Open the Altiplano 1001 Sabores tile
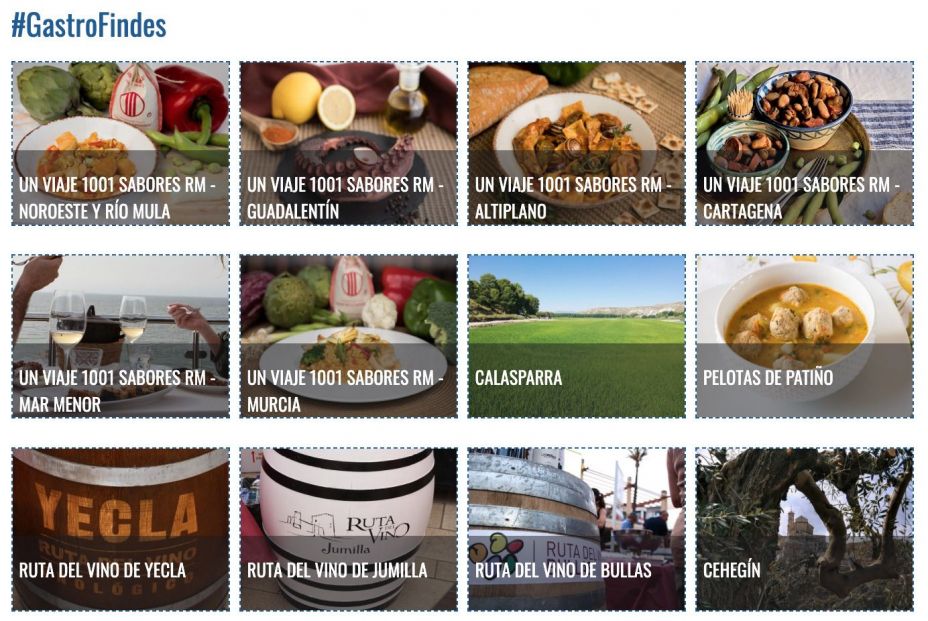Screen dimensions: 928x621 [576, 143]
